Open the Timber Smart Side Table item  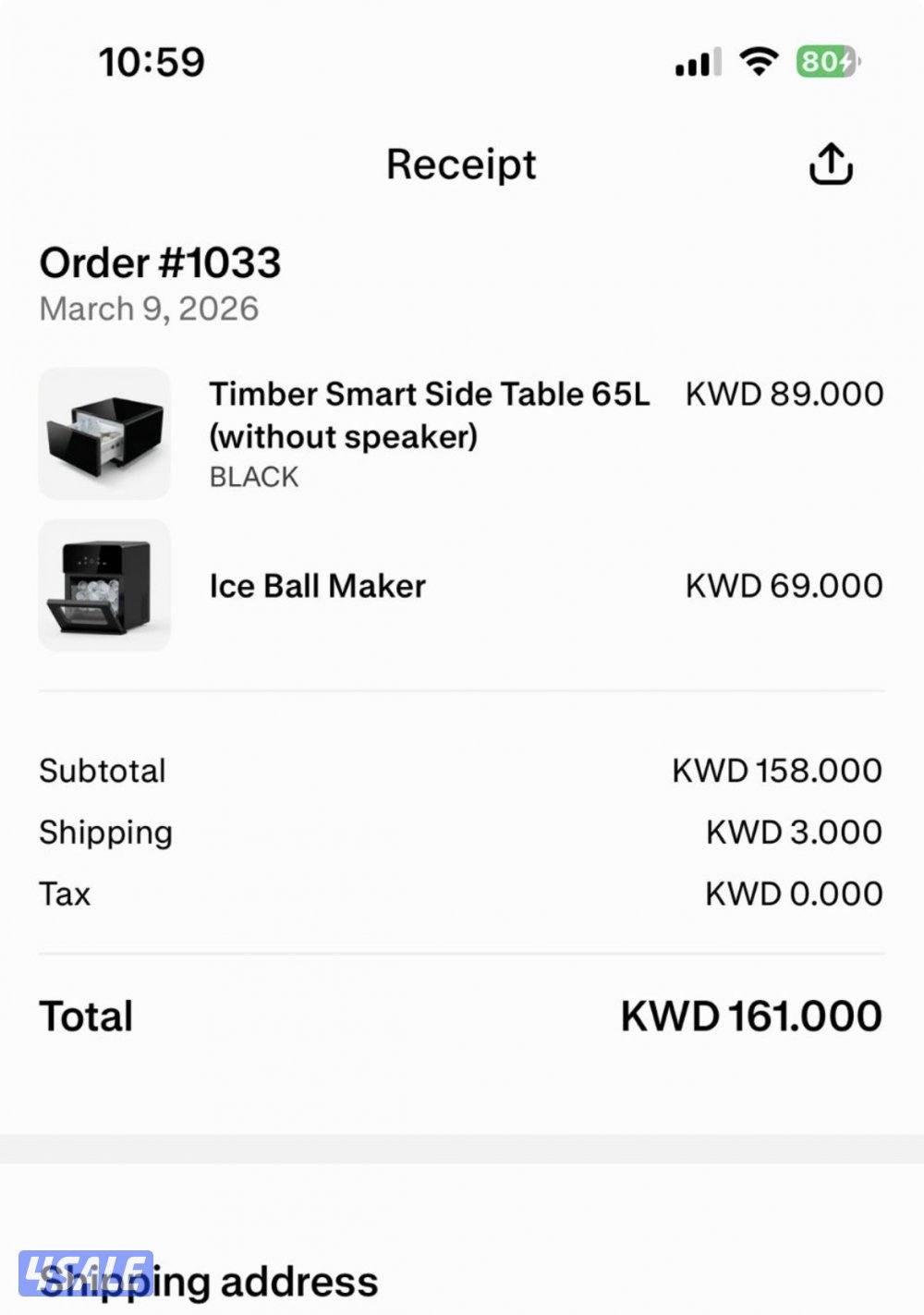[x=429, y=415]
